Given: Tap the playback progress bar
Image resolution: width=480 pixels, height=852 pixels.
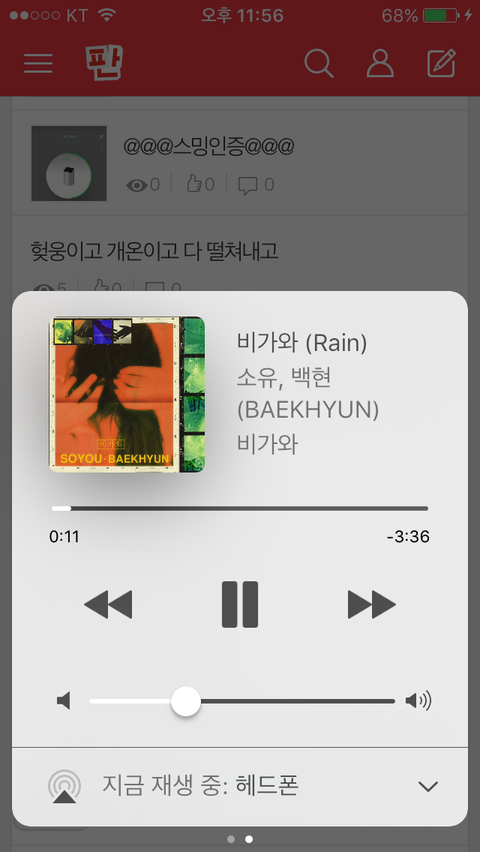Looking at the screenshot, I should [x=240, y=509].
